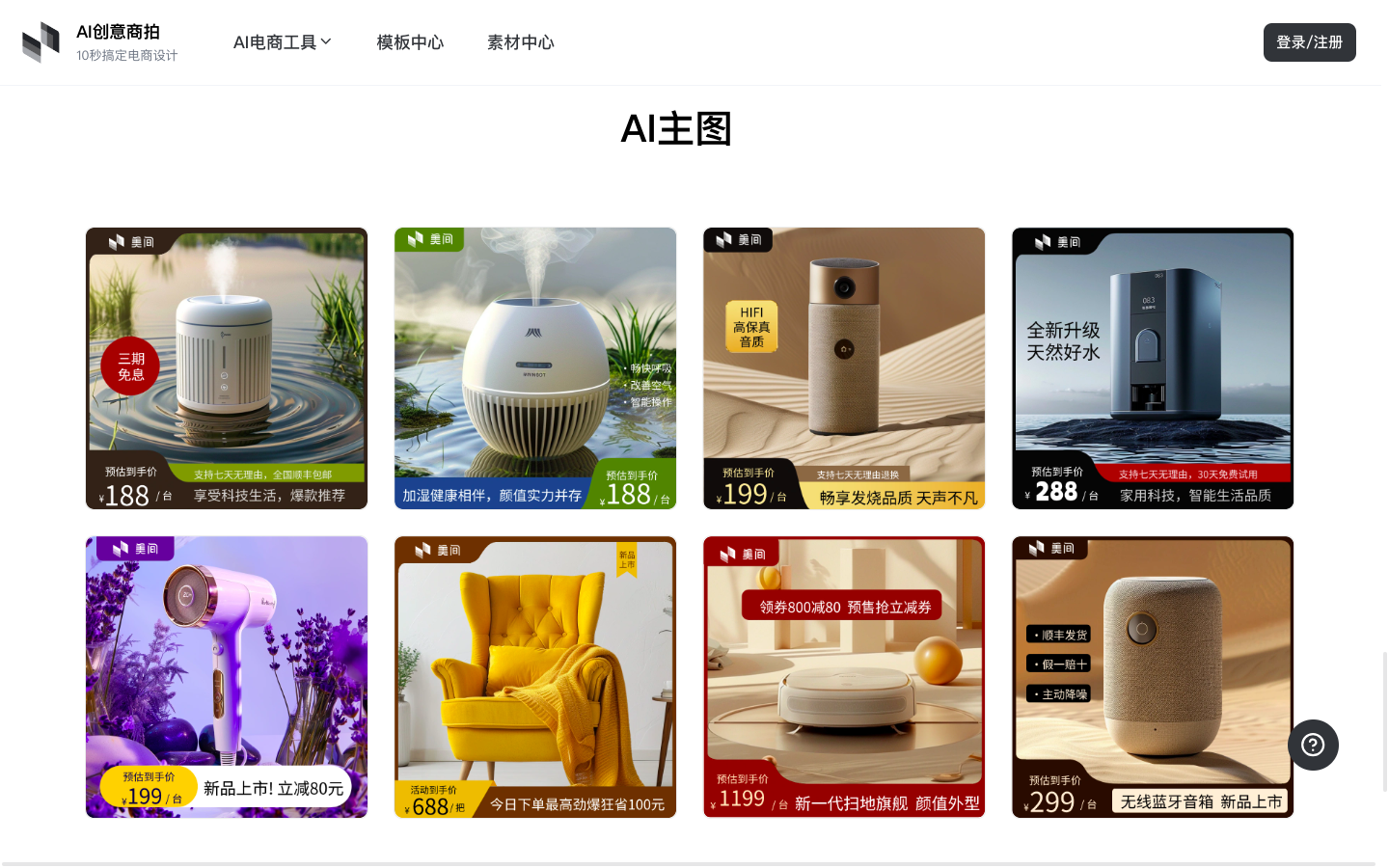View the 无线蓝牙音箱 新品上市 template

click(x=1153, y=677)
